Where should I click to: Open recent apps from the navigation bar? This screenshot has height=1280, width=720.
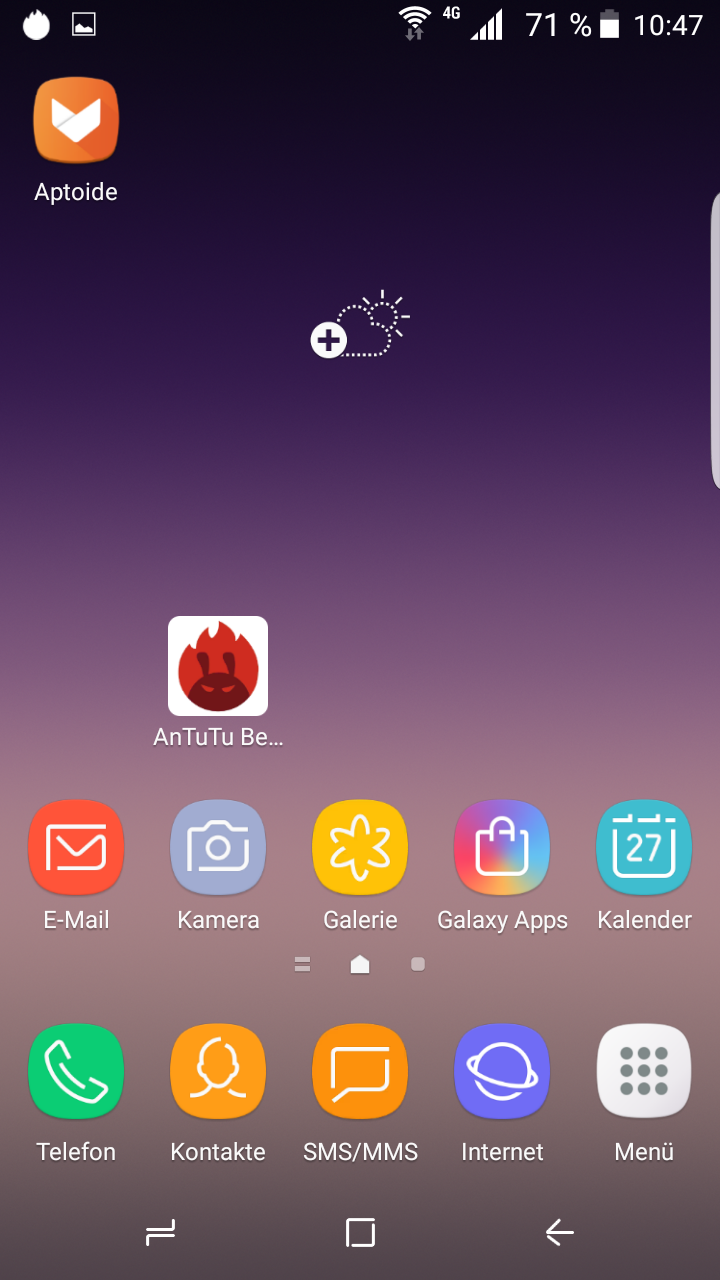(x=160, y=1233)
